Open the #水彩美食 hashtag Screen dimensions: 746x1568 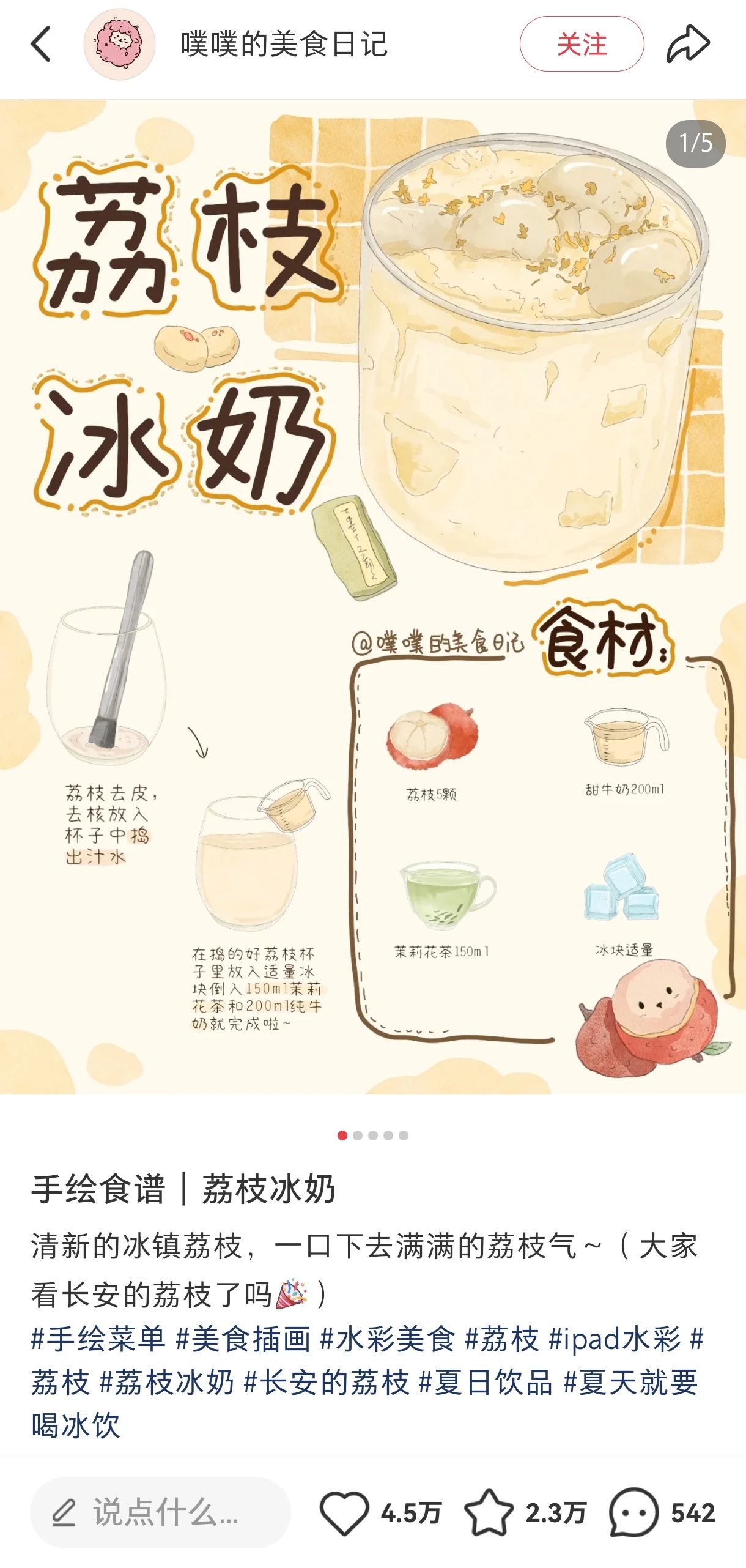pos(387,1338)
